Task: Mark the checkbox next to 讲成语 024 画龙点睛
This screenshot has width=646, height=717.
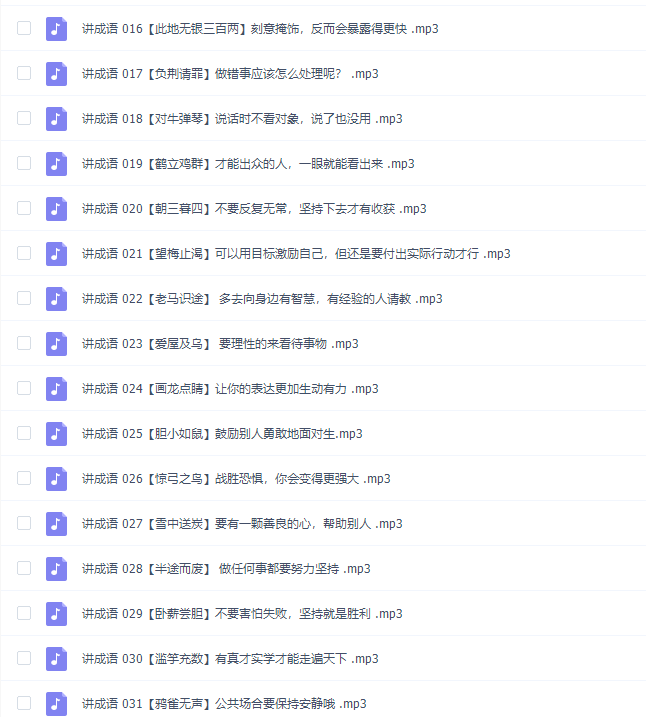Action: [24, 389]
